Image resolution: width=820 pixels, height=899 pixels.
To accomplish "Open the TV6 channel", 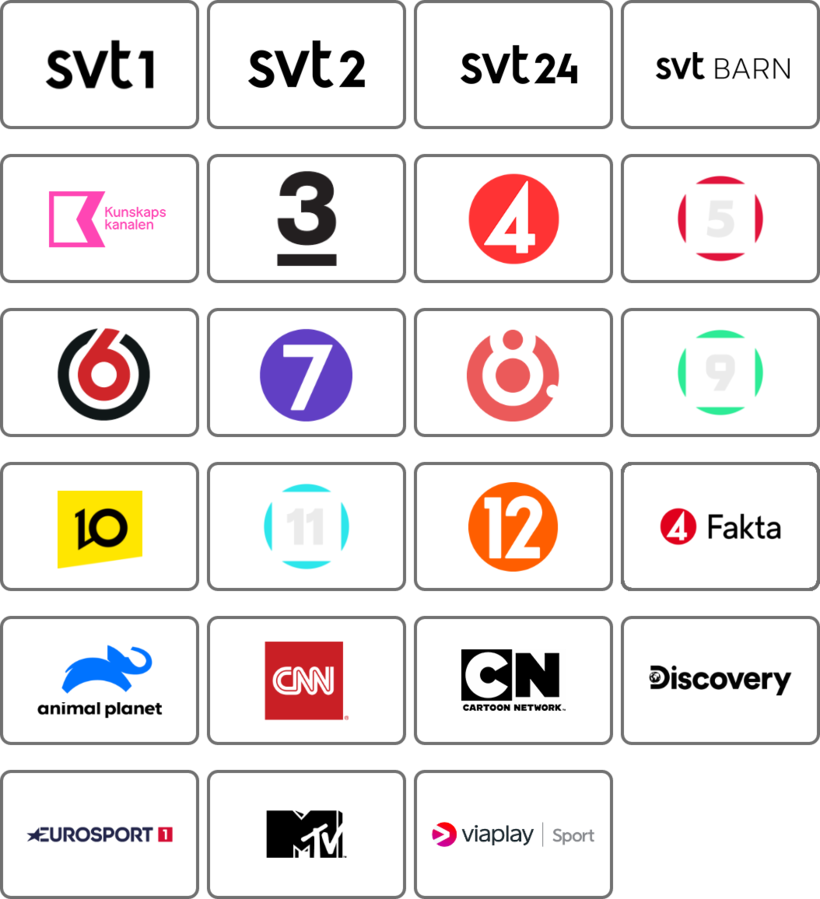I will pyautogui.click(x=99, y=373).
